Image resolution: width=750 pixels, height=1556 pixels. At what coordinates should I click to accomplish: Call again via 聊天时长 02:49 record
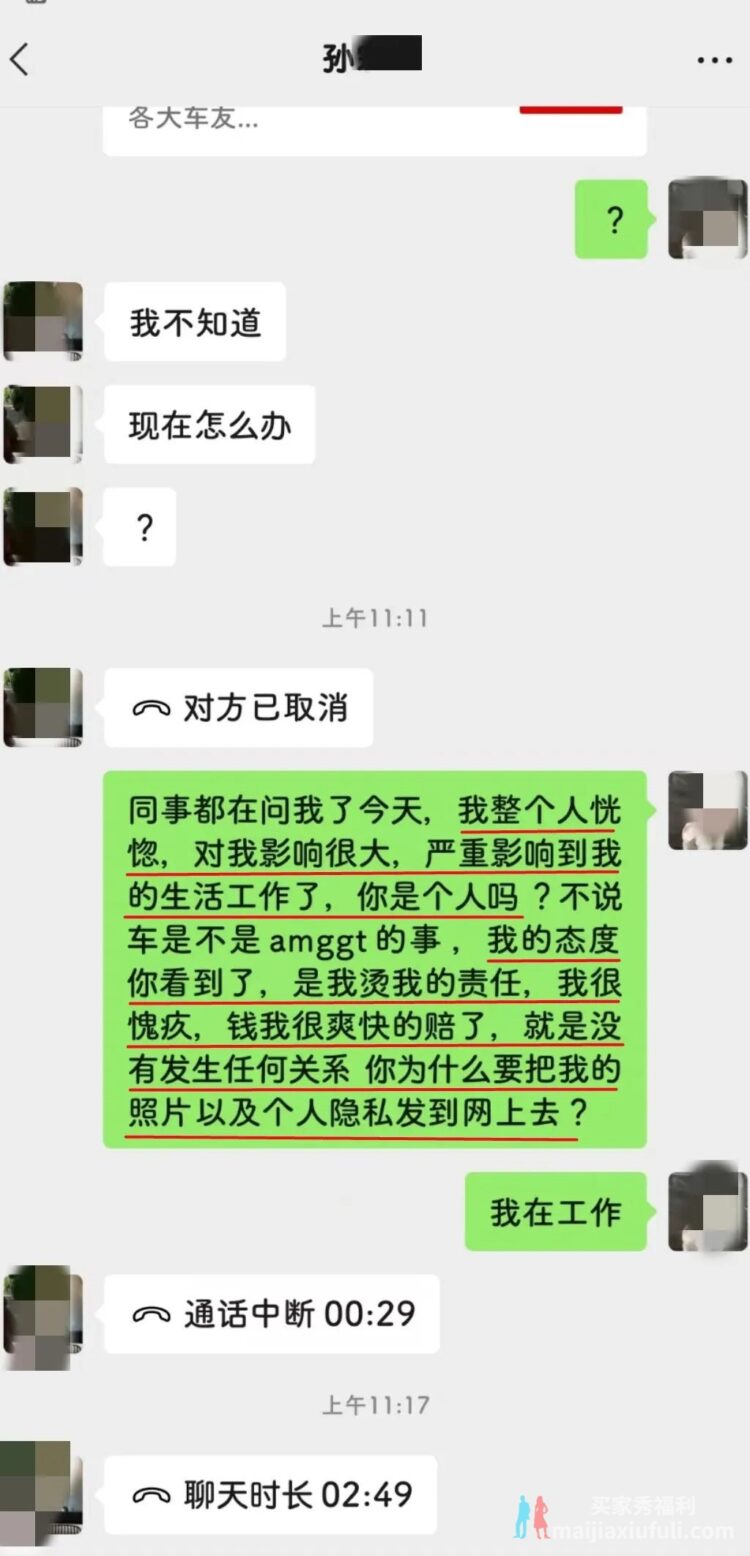(x=270, y=1495)
